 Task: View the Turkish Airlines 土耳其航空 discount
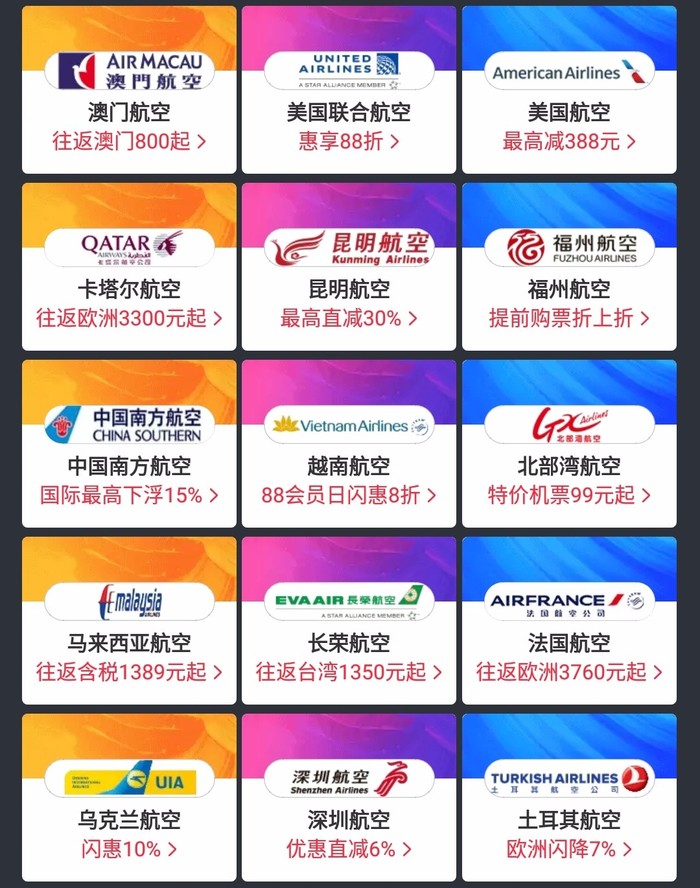[568, 820]
